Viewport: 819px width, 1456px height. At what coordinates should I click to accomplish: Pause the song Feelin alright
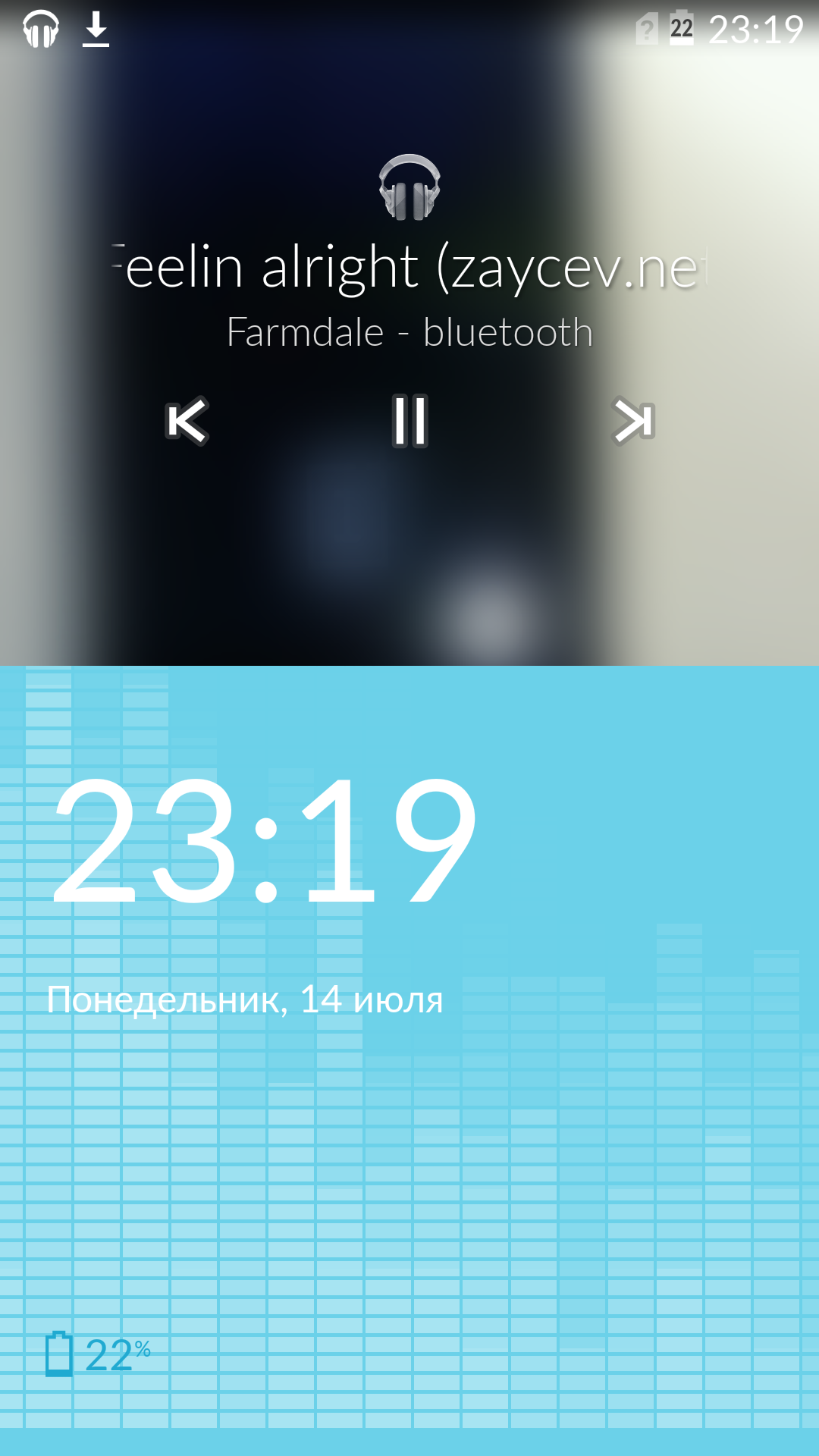pyautogui.click(x=410, y=421)
